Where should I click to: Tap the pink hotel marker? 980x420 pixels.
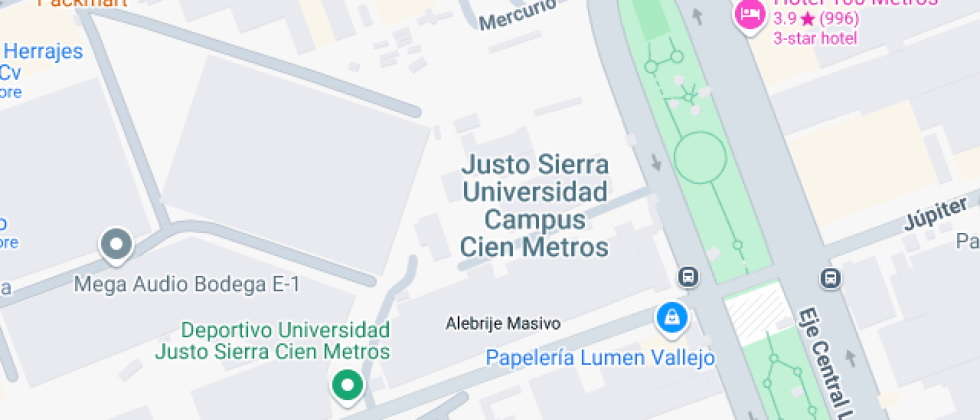[x=749, y=15]
